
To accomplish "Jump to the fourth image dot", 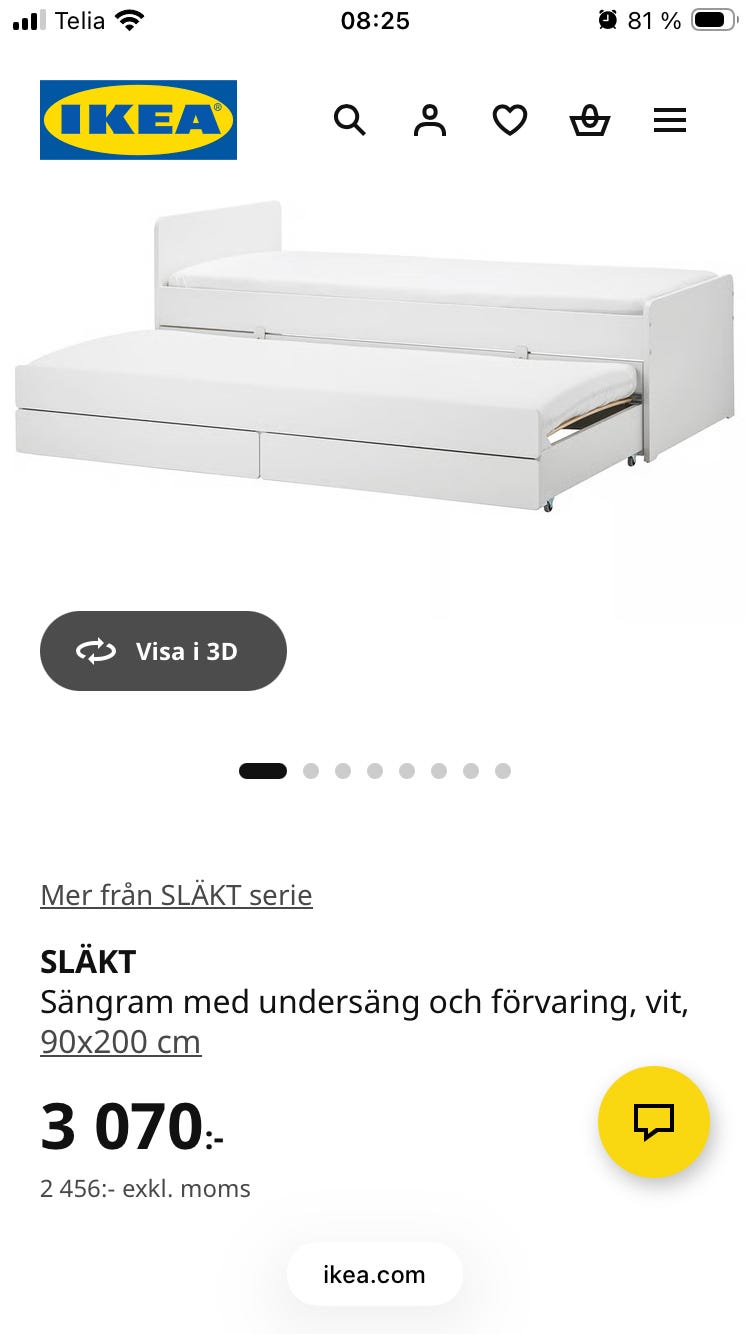I will pos(374,770).
